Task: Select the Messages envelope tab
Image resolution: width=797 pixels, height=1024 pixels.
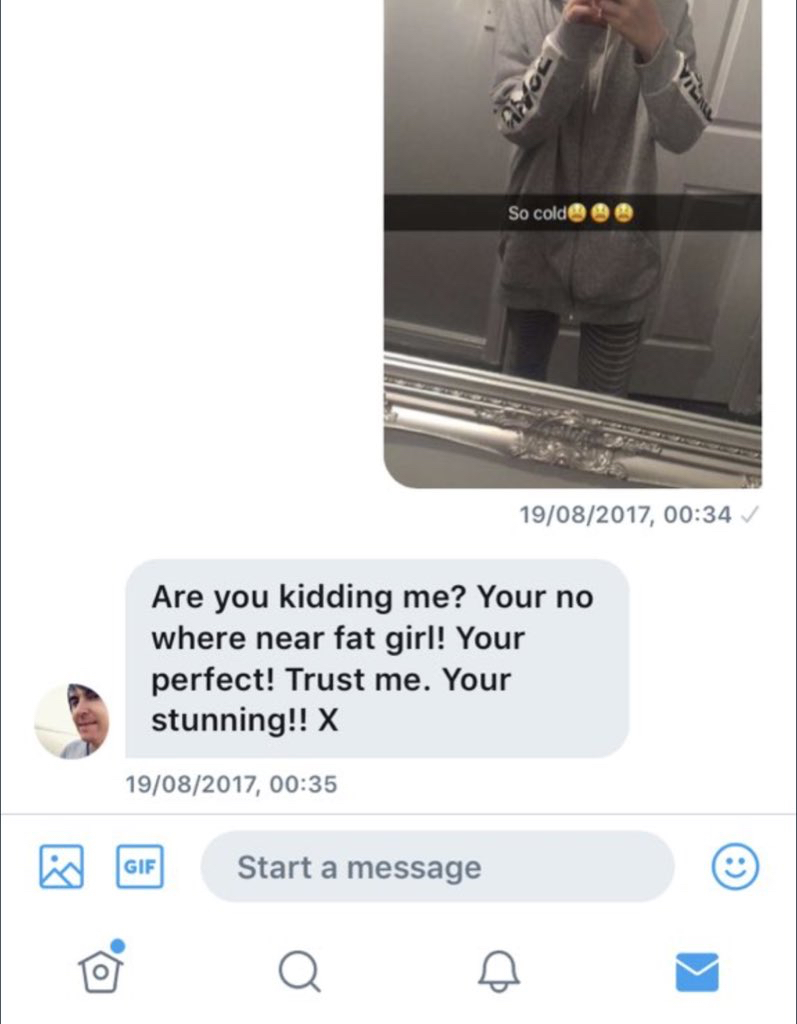Action: (x=697, y=970)
